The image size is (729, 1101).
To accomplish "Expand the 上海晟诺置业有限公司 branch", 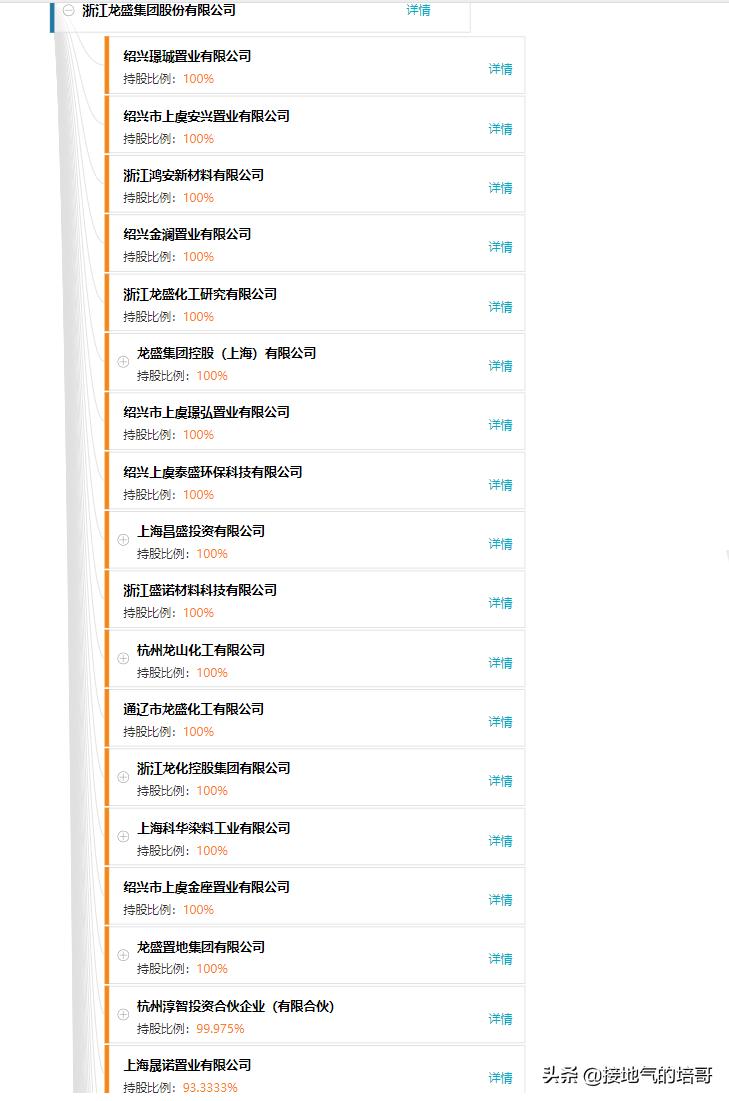I will (x=123, y=1073).
